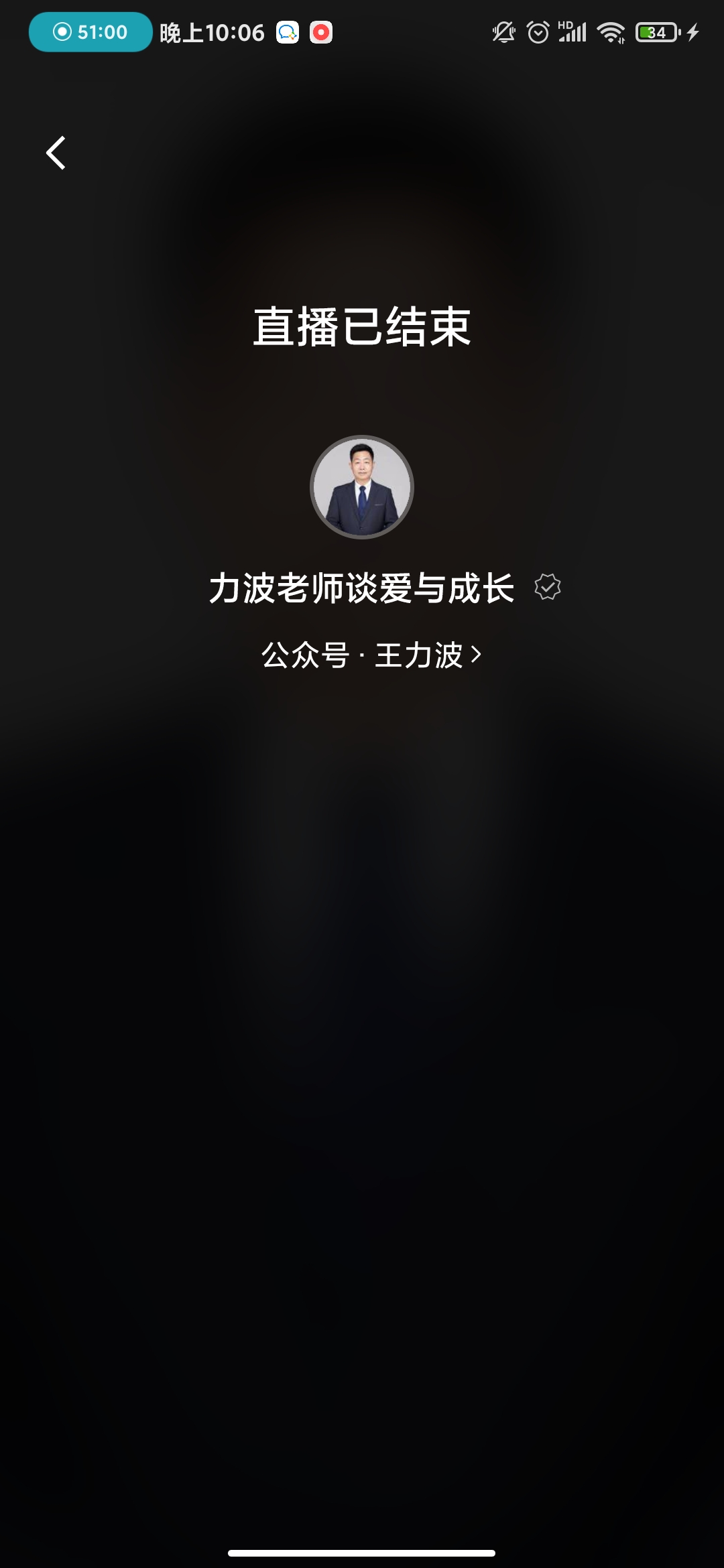Tap the 51:00 recording timer pill
This screenshot has width=724, height=1568.
coord(89,32)
